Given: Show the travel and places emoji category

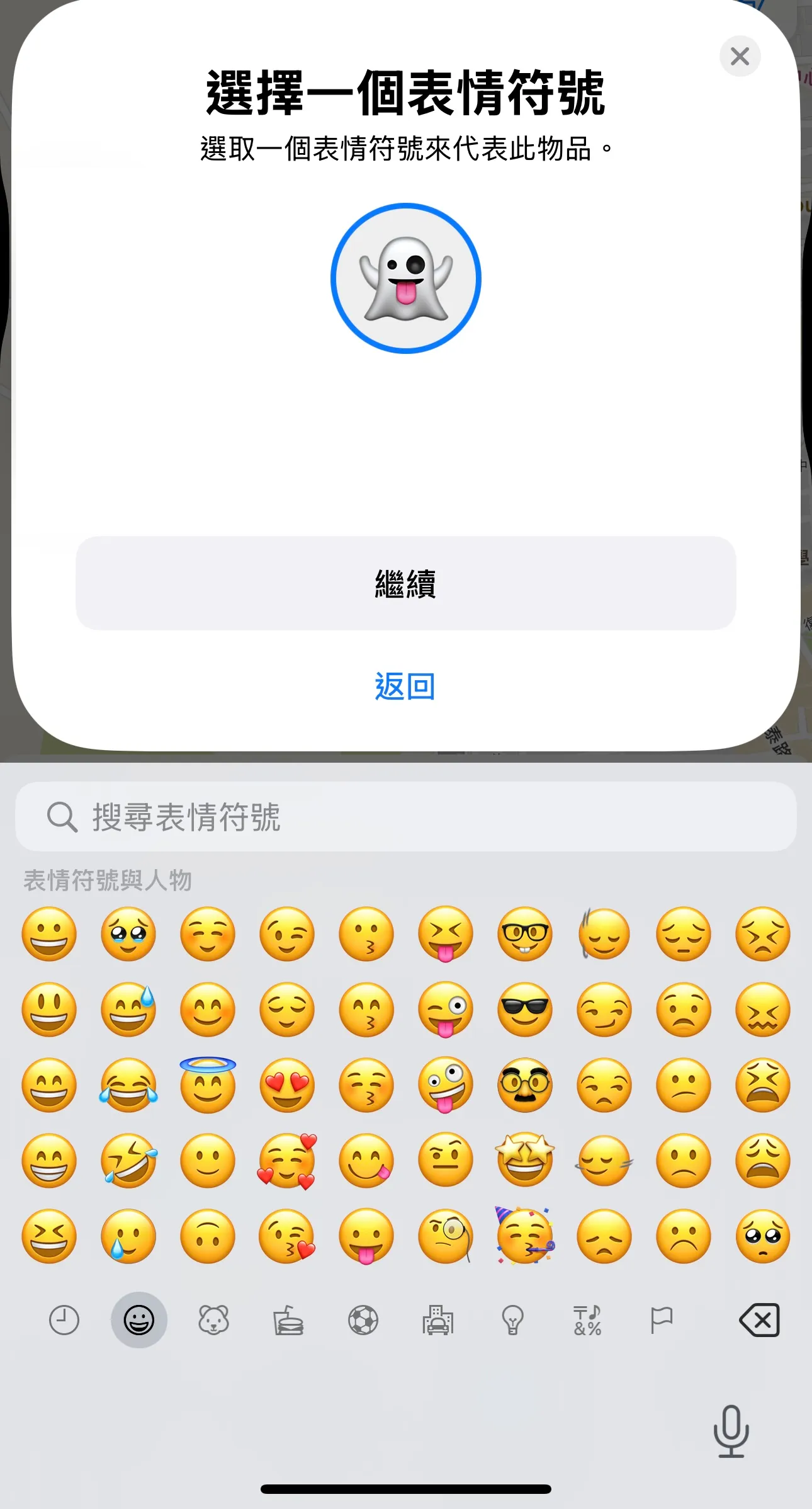Looking at the screenshot, I should (437, 1320).
